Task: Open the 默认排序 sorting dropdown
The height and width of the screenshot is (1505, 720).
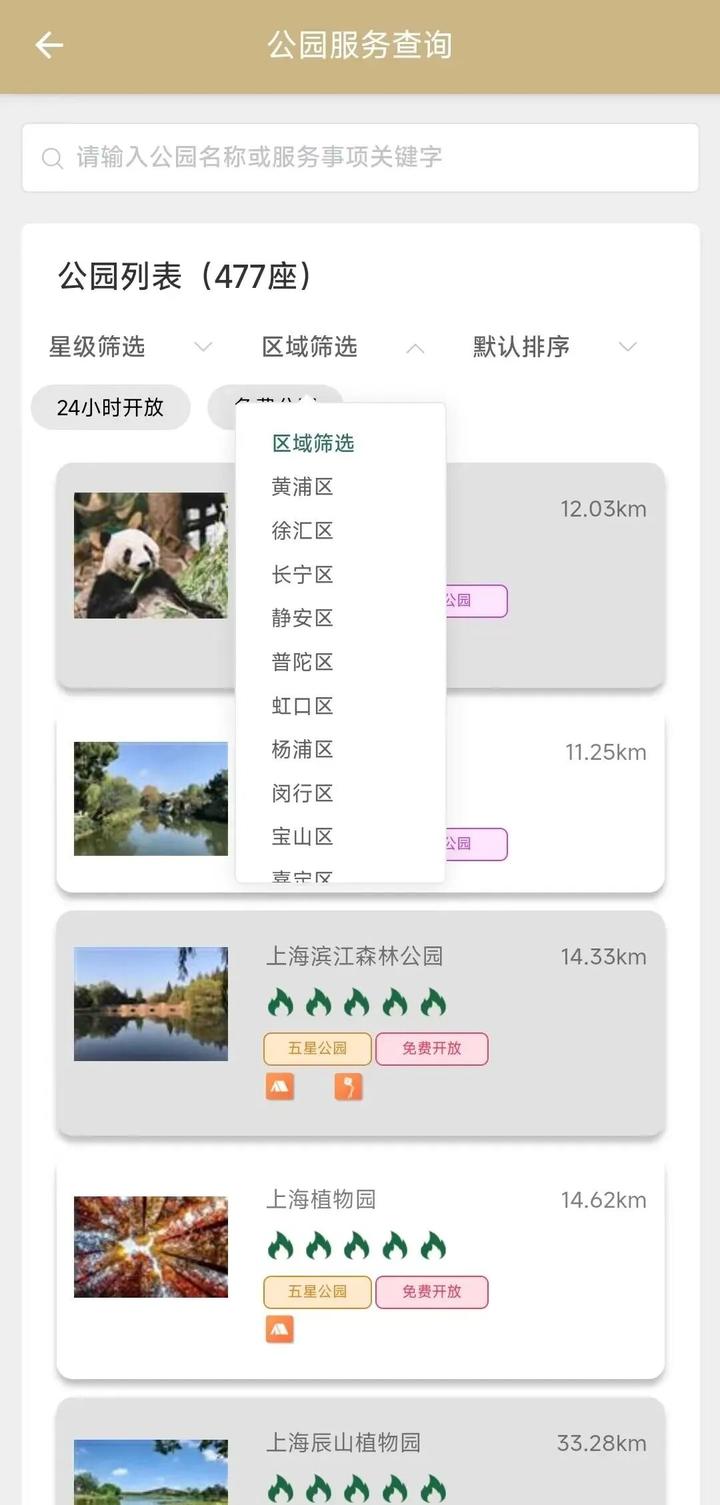Action: point(554,347)
